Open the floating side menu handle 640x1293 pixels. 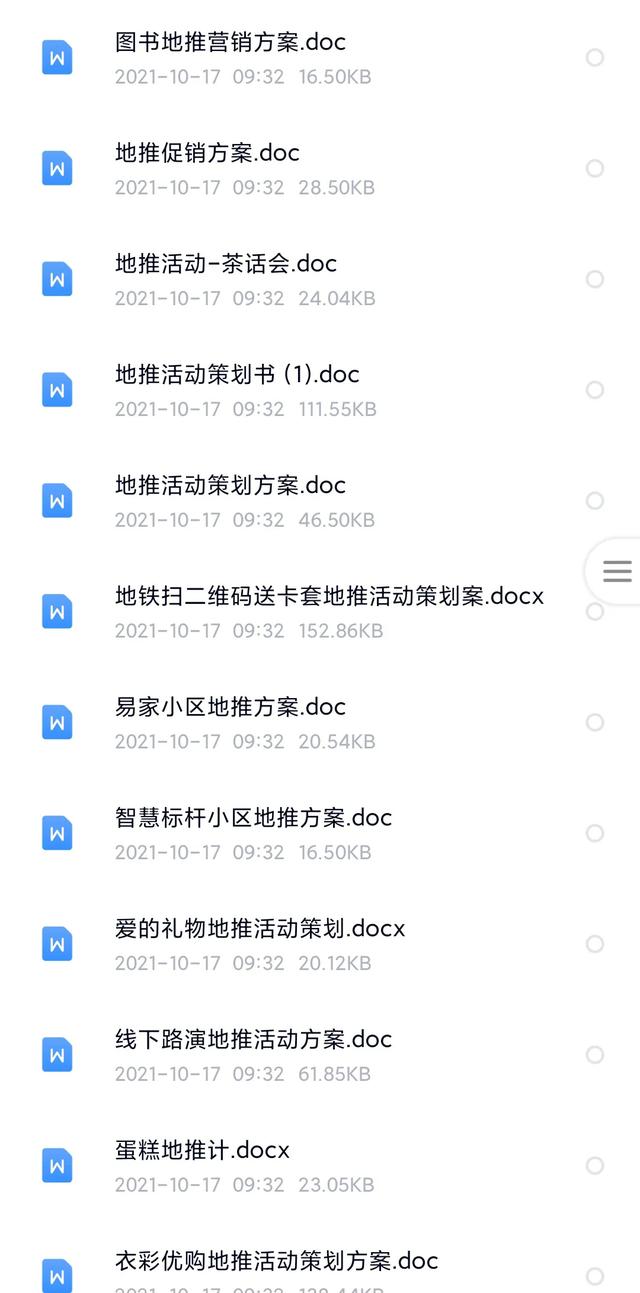pyautogui.click(x=616, y=571)
